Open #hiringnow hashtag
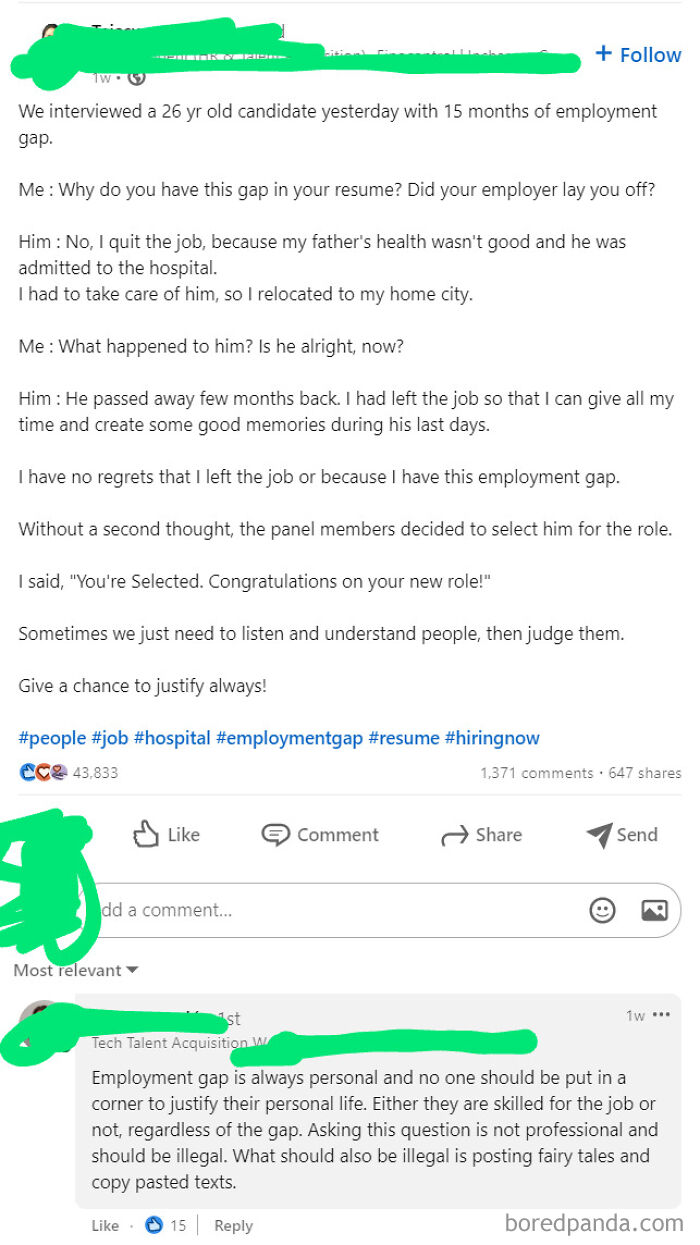The image size is (700, 1245). 492,738
